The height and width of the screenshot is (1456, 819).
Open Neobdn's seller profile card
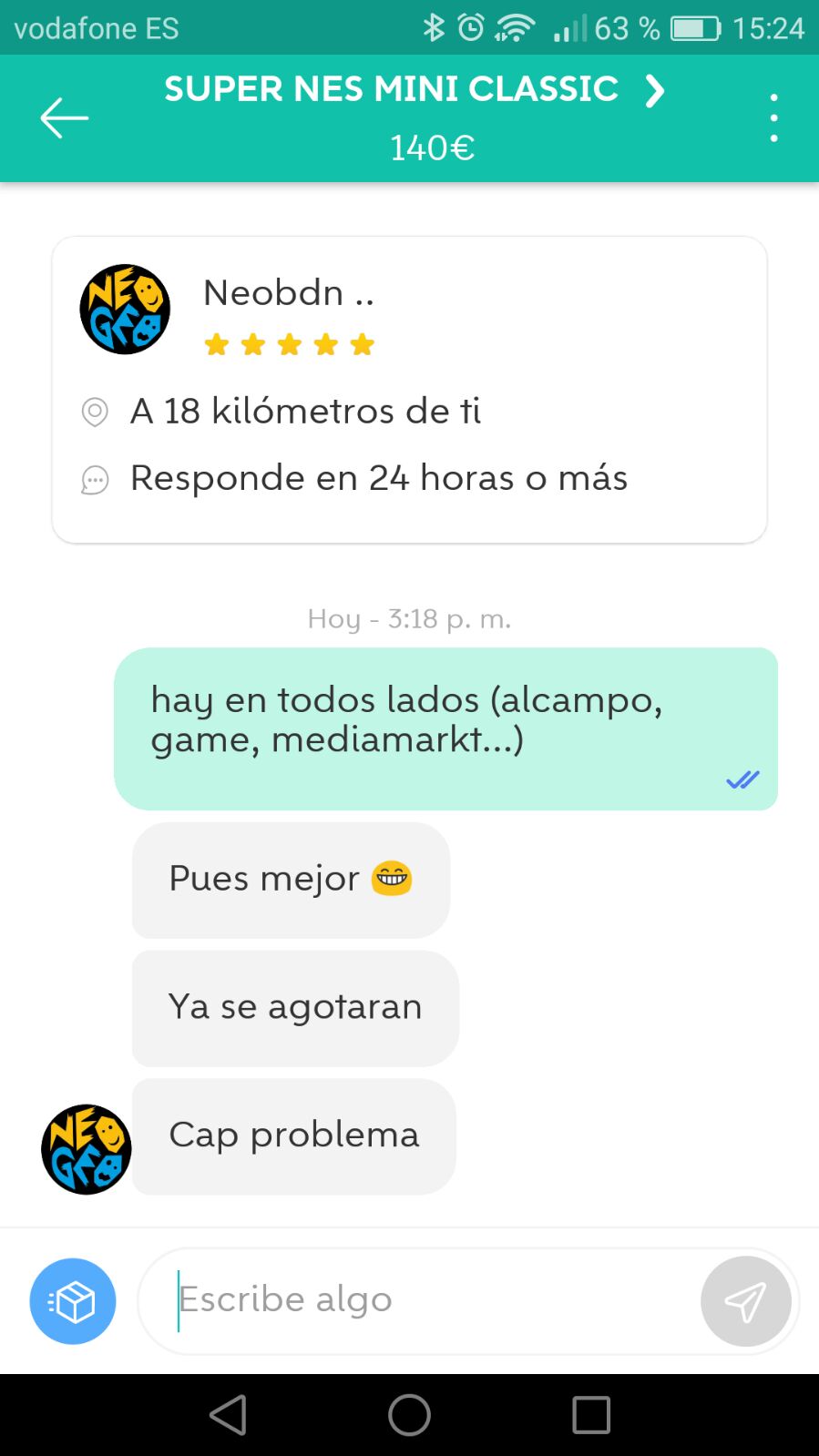coord(409,389)
